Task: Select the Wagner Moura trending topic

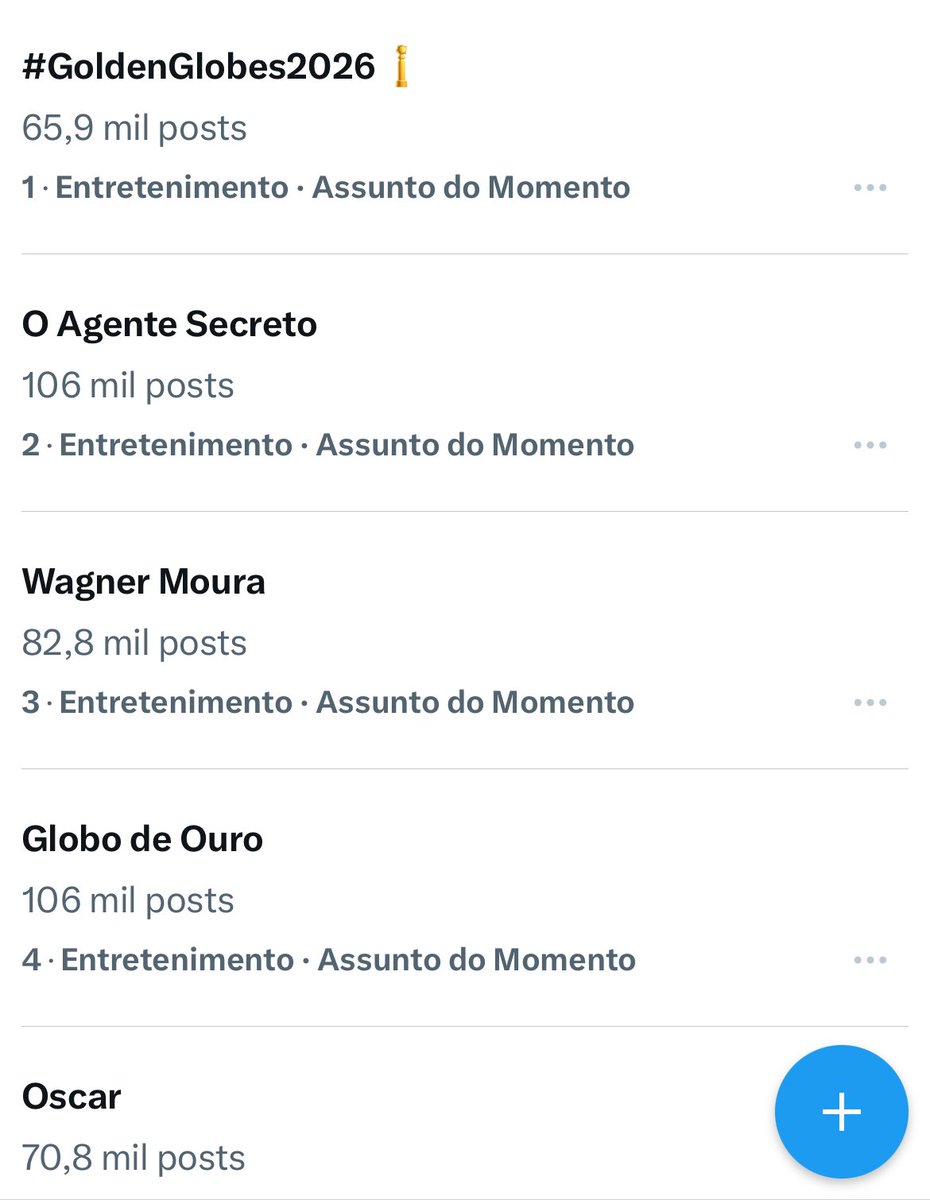Action: pyautogui.click(x=144, y=582)
